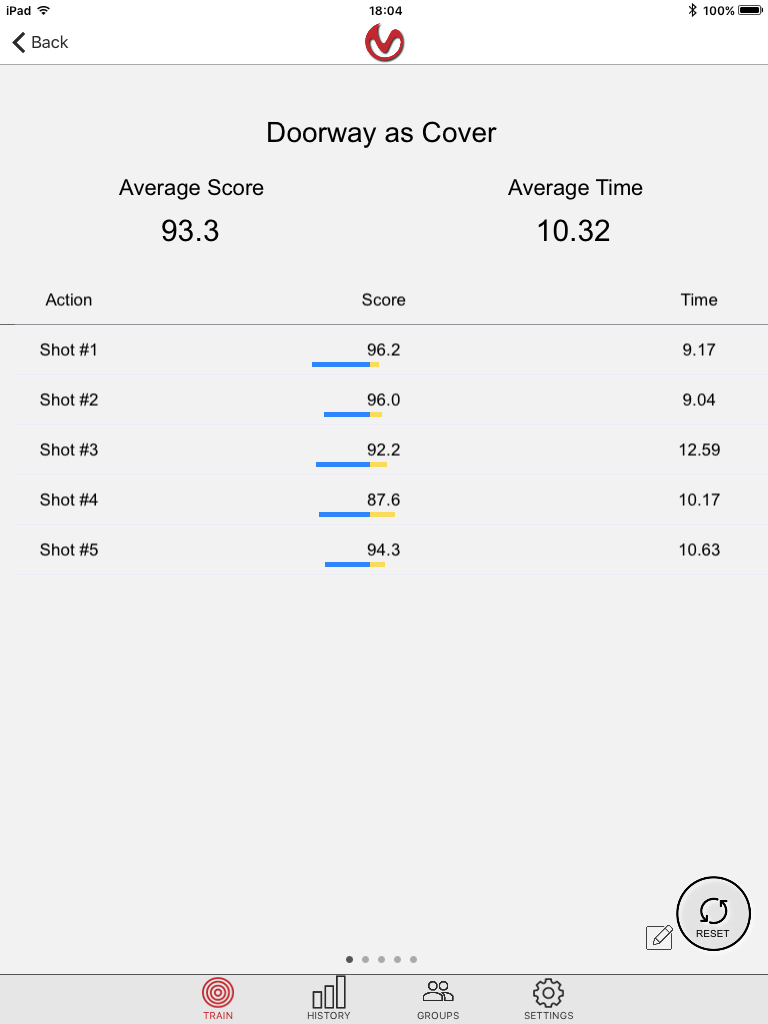The width and height of the screenshot is (768, 1024).
Task: Tap the page indicator dots
Action: click(381, 959)
